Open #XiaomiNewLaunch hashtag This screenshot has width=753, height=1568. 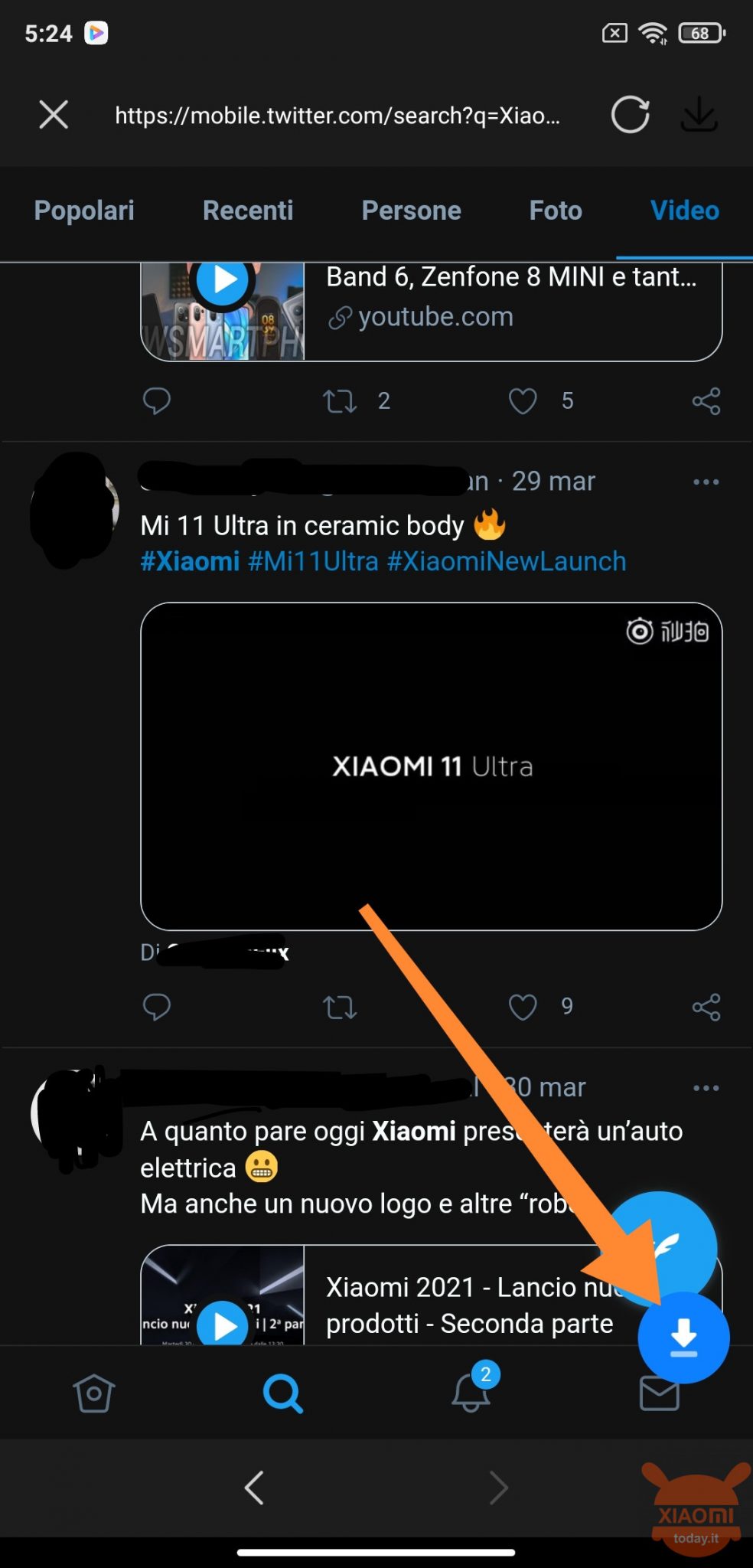pyautogui.click(x=507, y=561)
